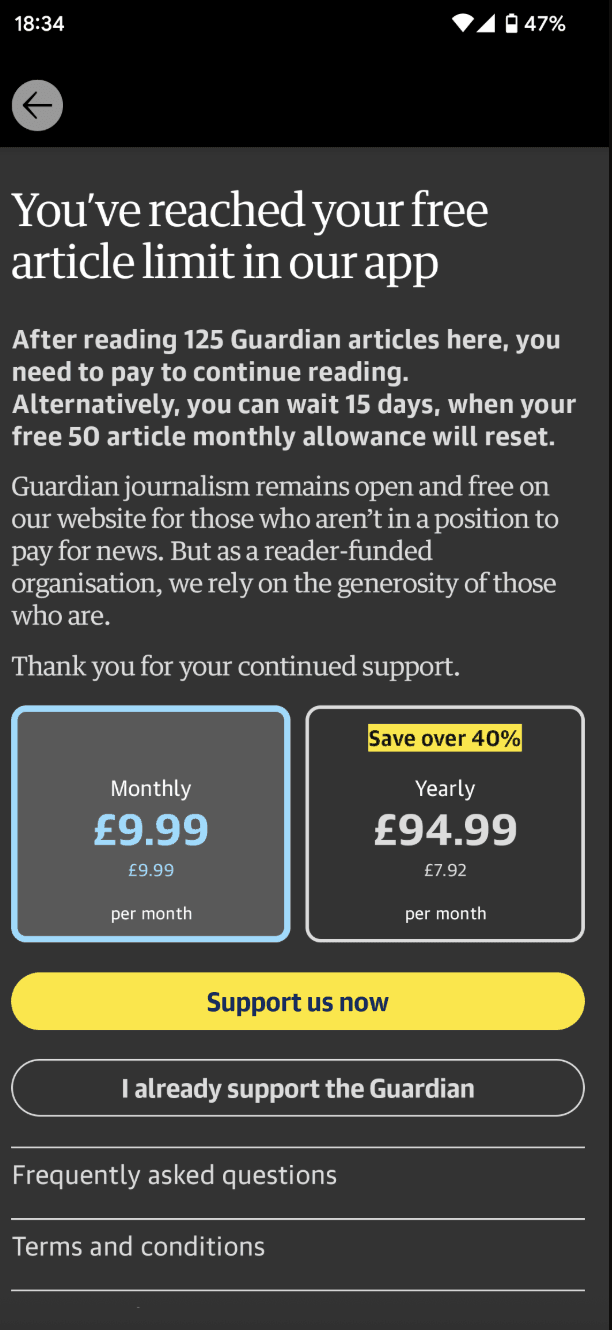Tap Support us now button
Viewport: 612px width, 1330px height.
pyautogui.click(x=298, y=1002)
